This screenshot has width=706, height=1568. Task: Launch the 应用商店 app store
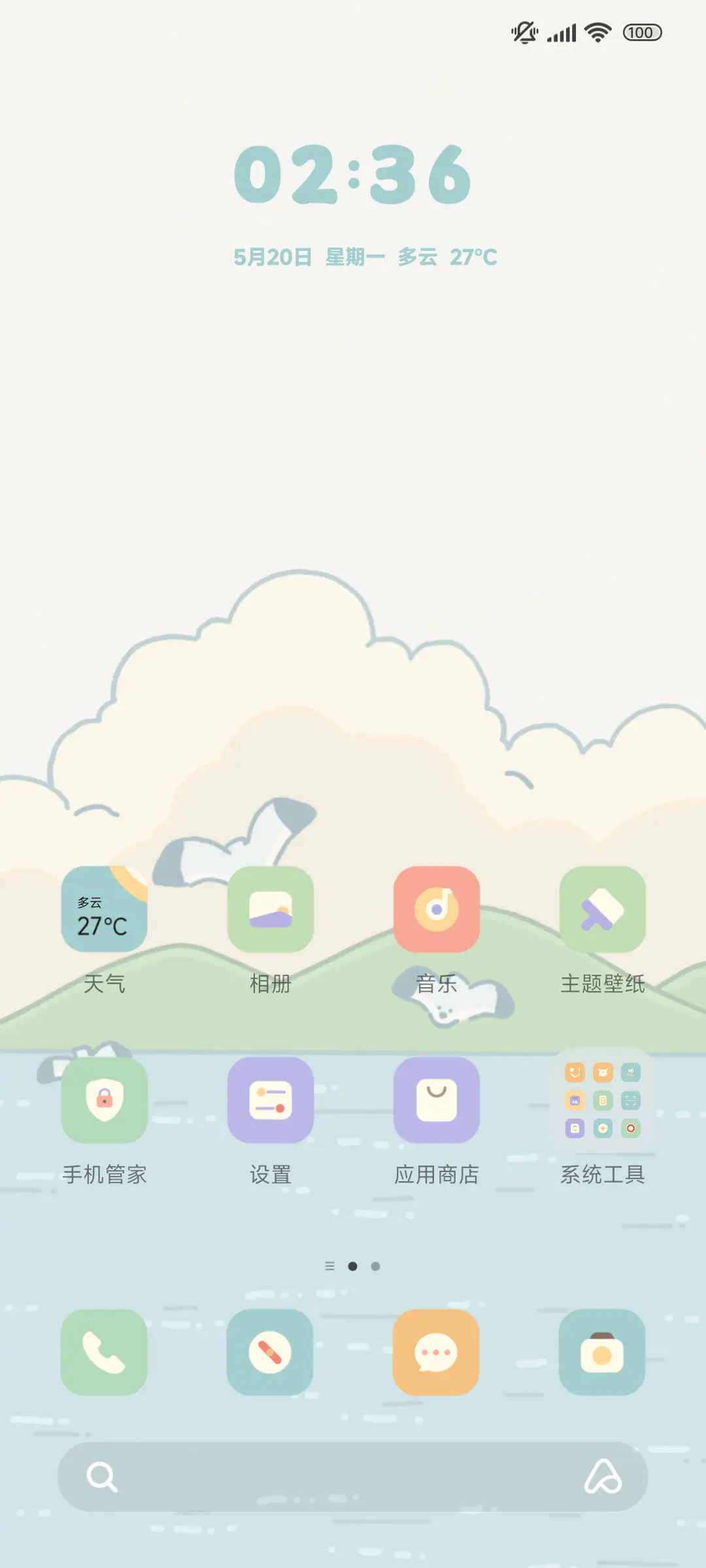(437, 1102)
